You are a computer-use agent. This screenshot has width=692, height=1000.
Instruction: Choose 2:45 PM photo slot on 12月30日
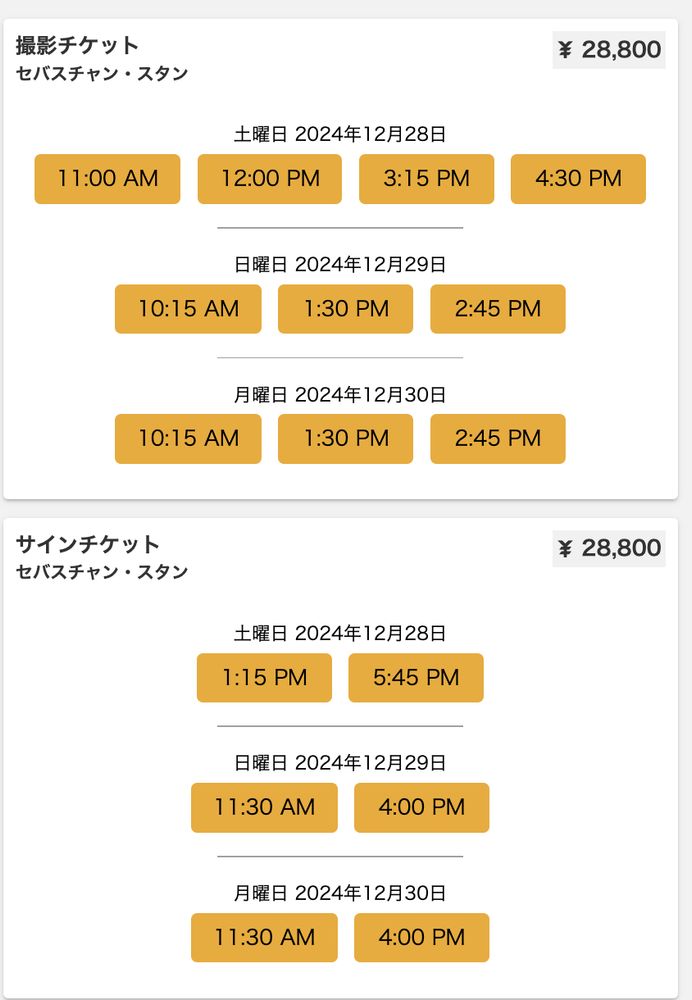[497, 439]
